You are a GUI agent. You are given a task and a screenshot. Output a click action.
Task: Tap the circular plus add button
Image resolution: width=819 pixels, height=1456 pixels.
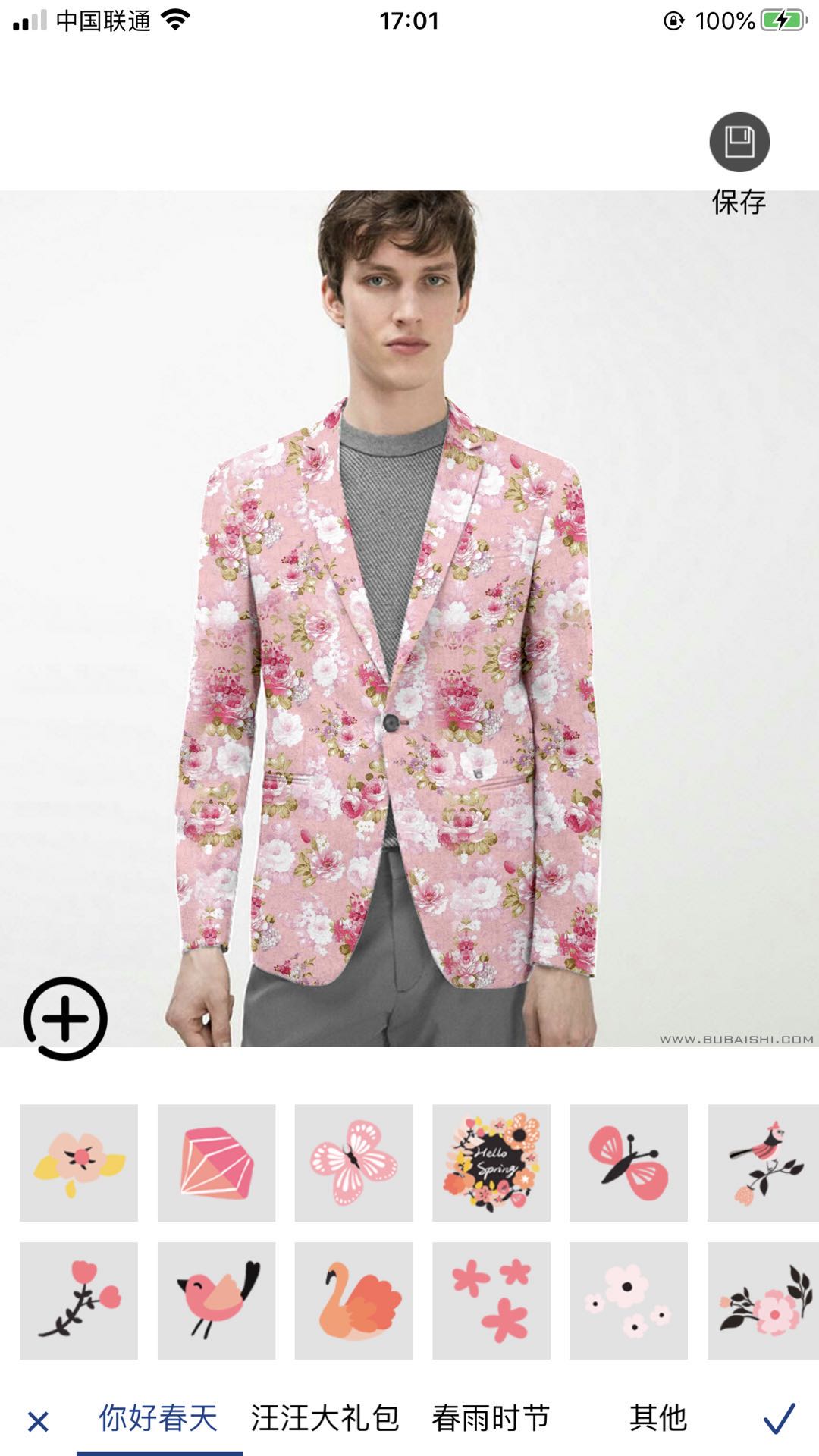tap(65, 1018)
